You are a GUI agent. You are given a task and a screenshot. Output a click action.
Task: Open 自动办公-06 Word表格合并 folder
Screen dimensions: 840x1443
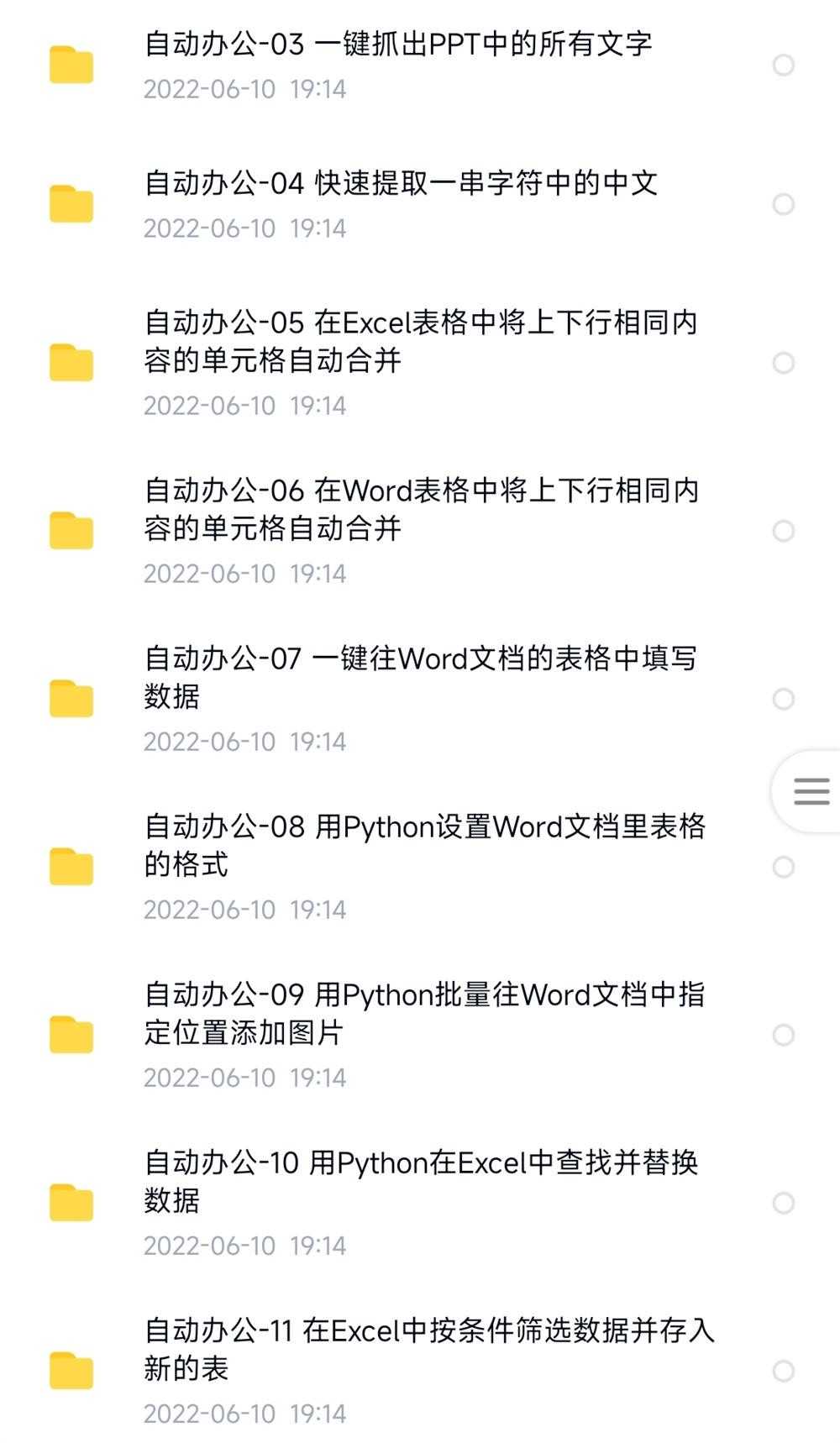[403, 507]
